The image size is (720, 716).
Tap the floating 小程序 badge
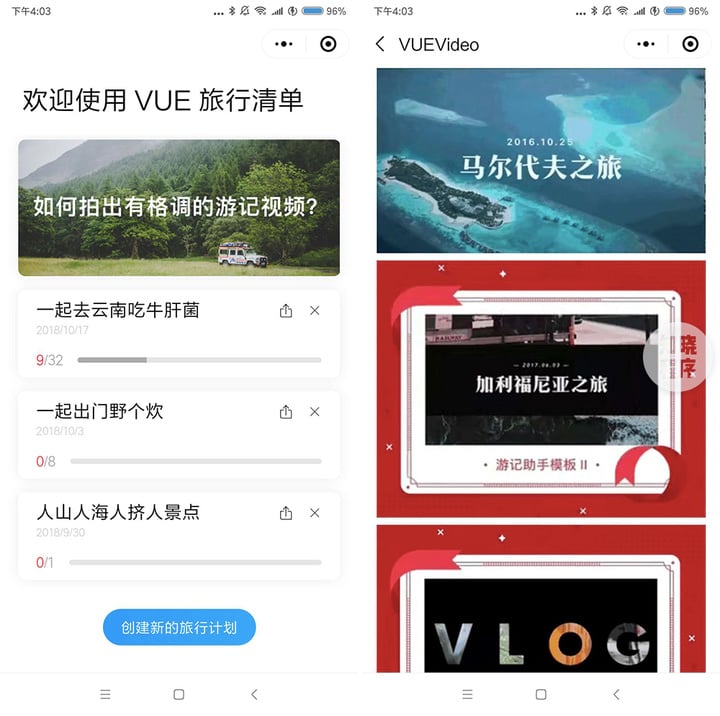[685, 358]
